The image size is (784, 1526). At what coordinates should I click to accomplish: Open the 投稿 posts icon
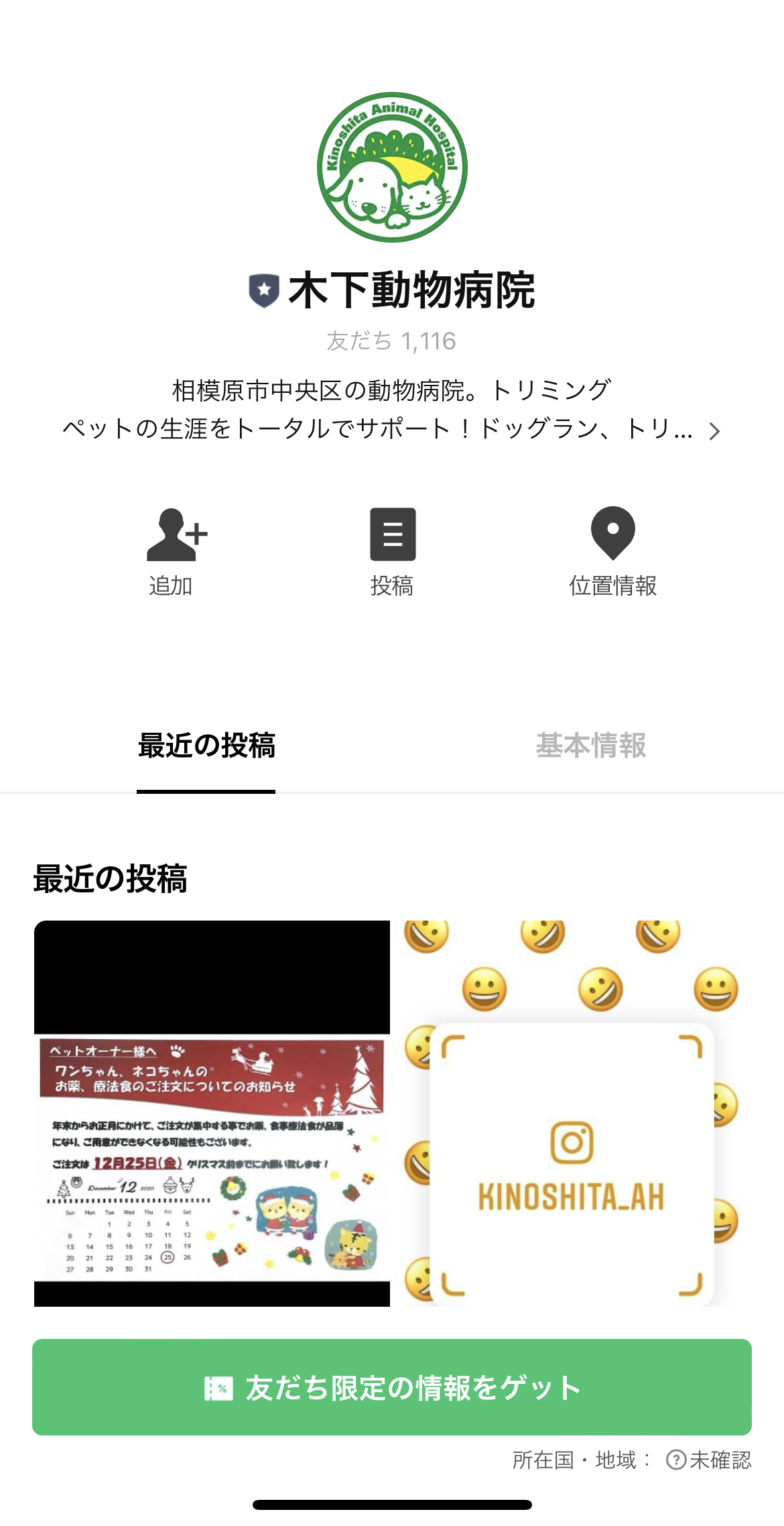click(x=394, y=534)
